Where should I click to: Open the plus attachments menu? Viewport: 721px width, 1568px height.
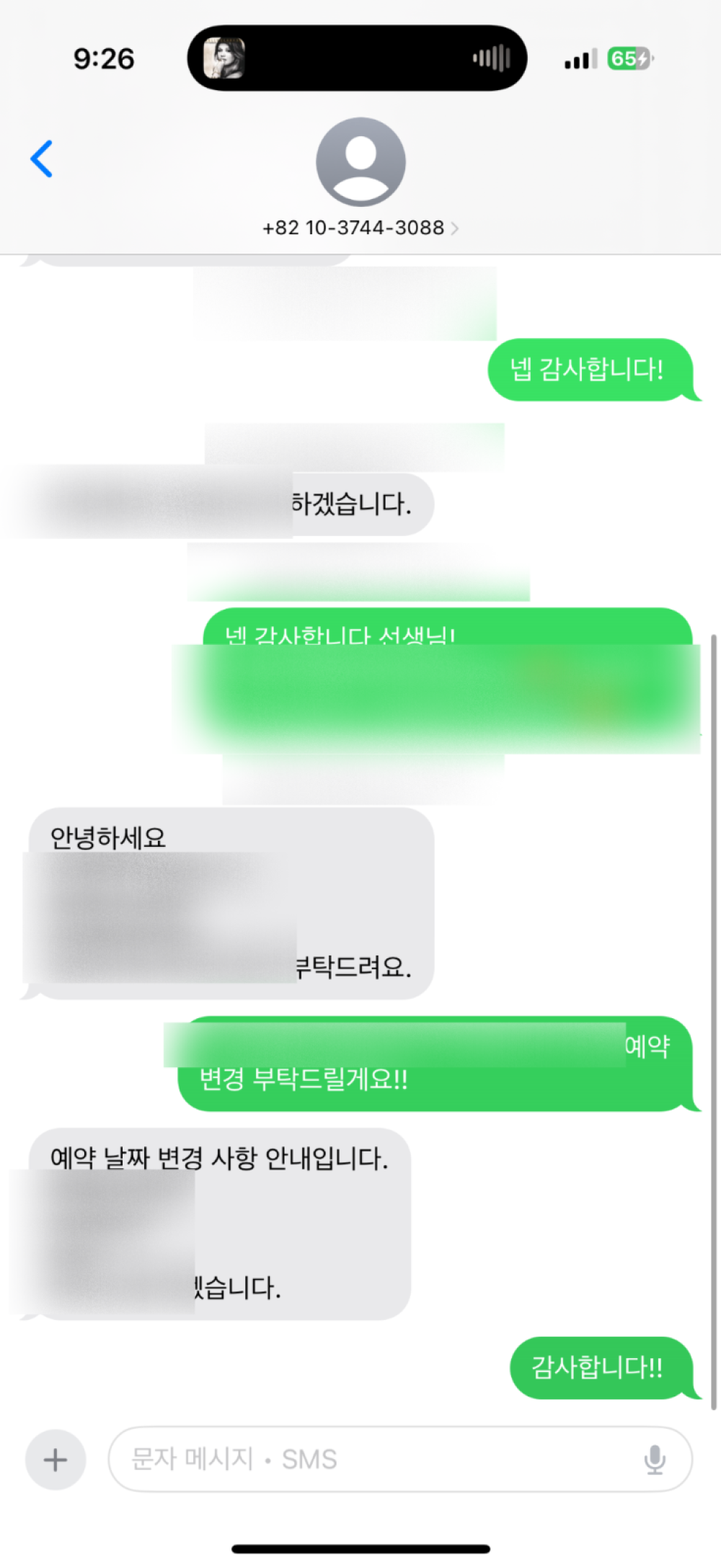coord(56,1459)
